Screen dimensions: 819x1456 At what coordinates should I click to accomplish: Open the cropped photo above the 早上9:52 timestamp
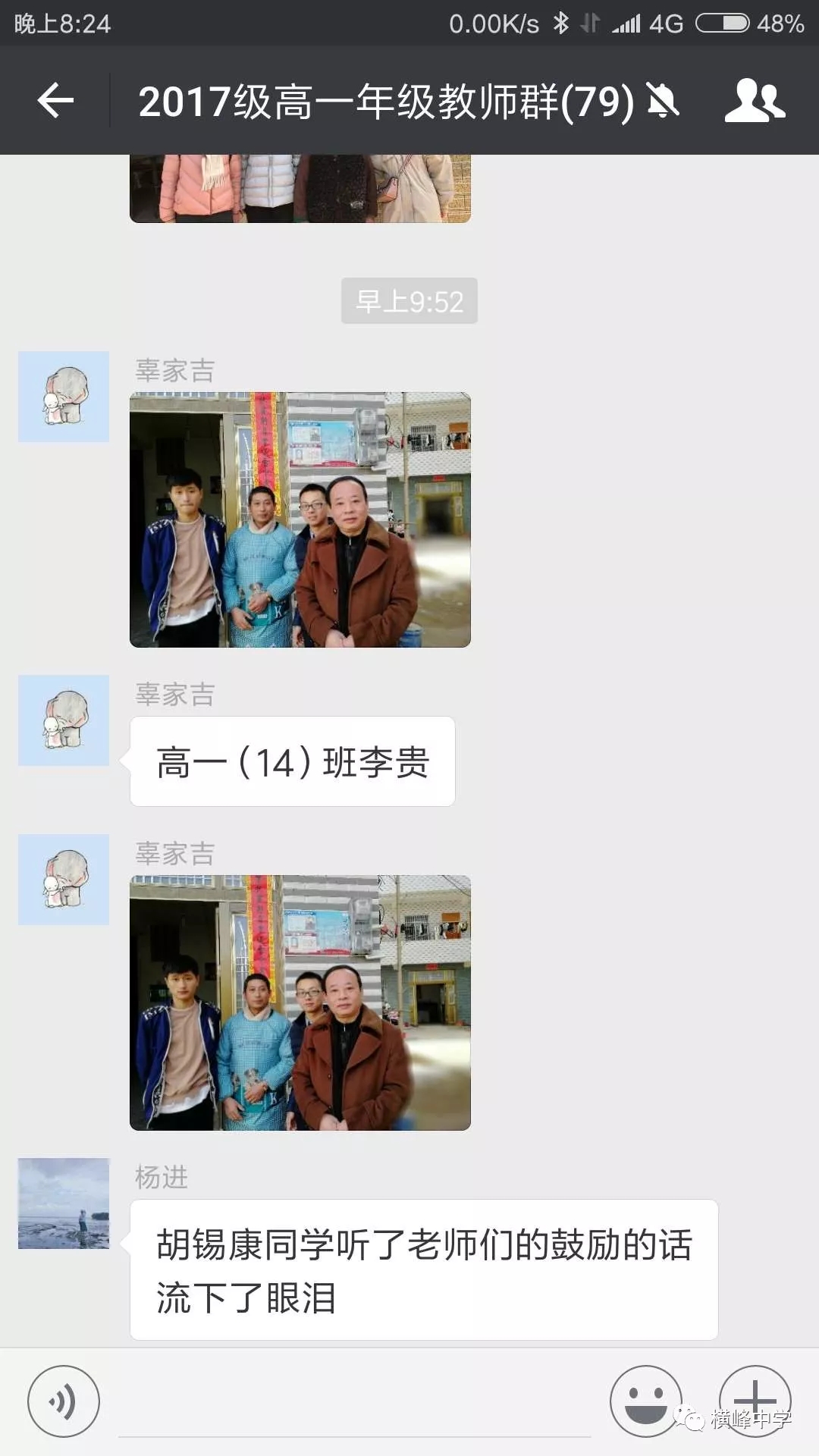(x=300, y=188)
